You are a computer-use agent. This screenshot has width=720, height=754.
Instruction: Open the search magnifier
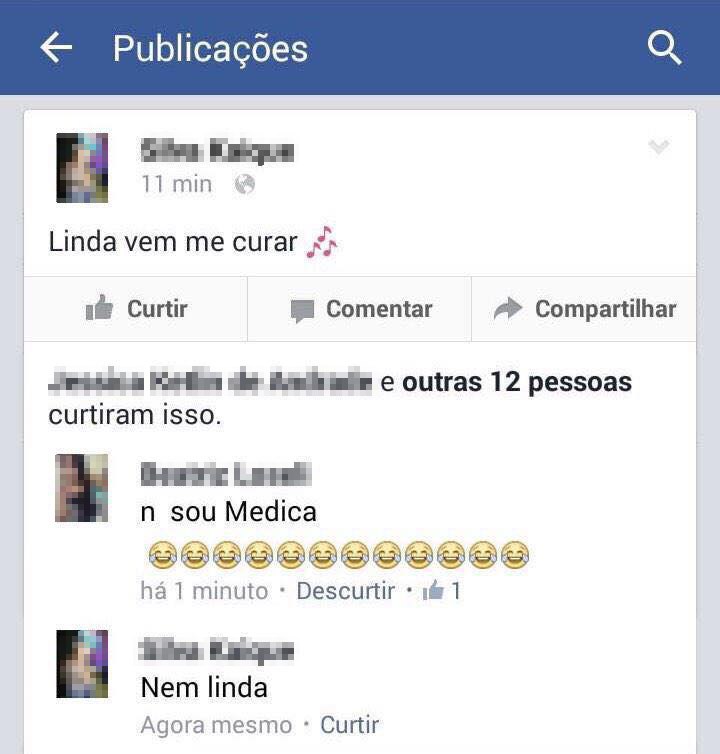(x=664, y=47)
